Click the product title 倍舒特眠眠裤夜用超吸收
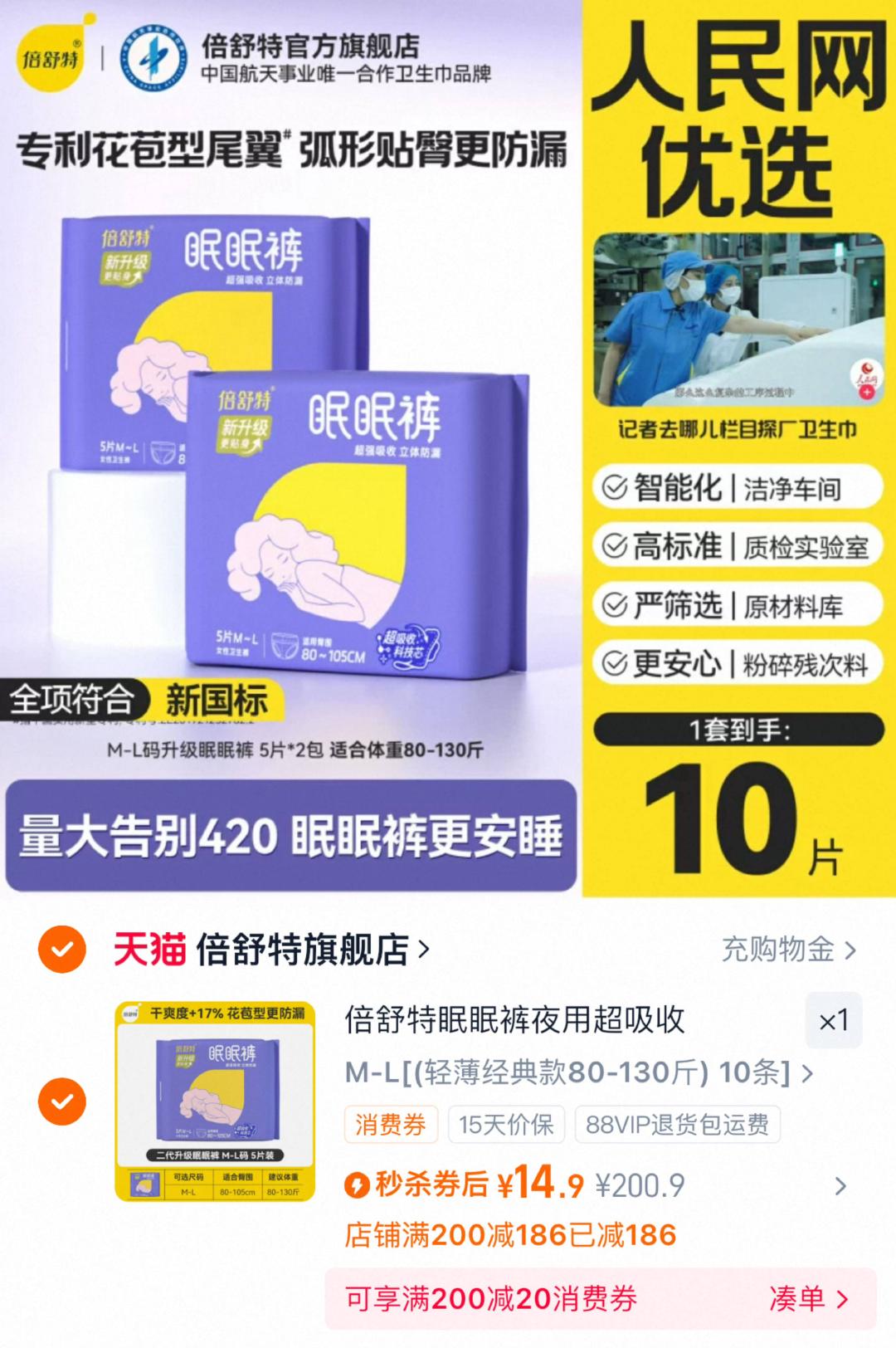Screen dimensions: 896x1348 [x=514, y=1020]
